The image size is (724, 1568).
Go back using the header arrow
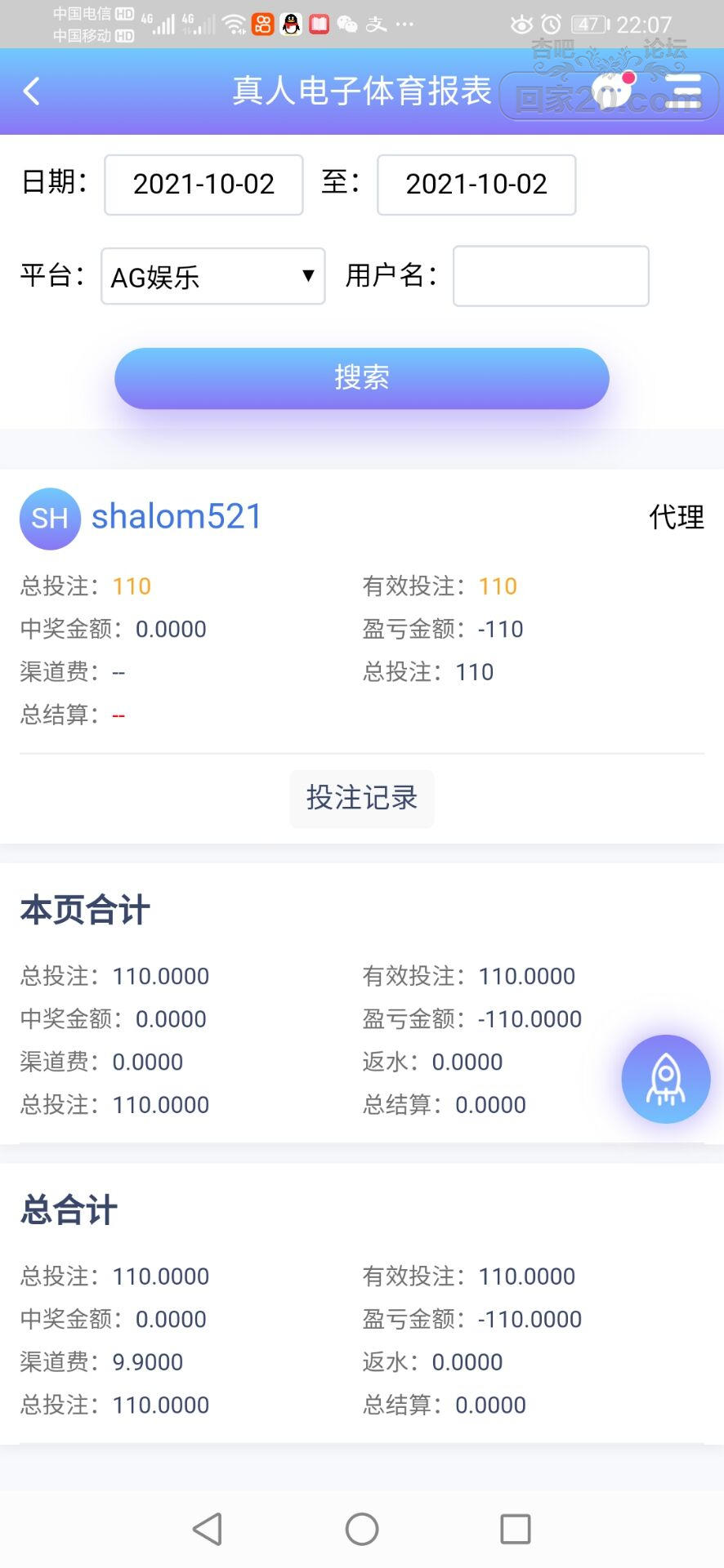(33, 91)
